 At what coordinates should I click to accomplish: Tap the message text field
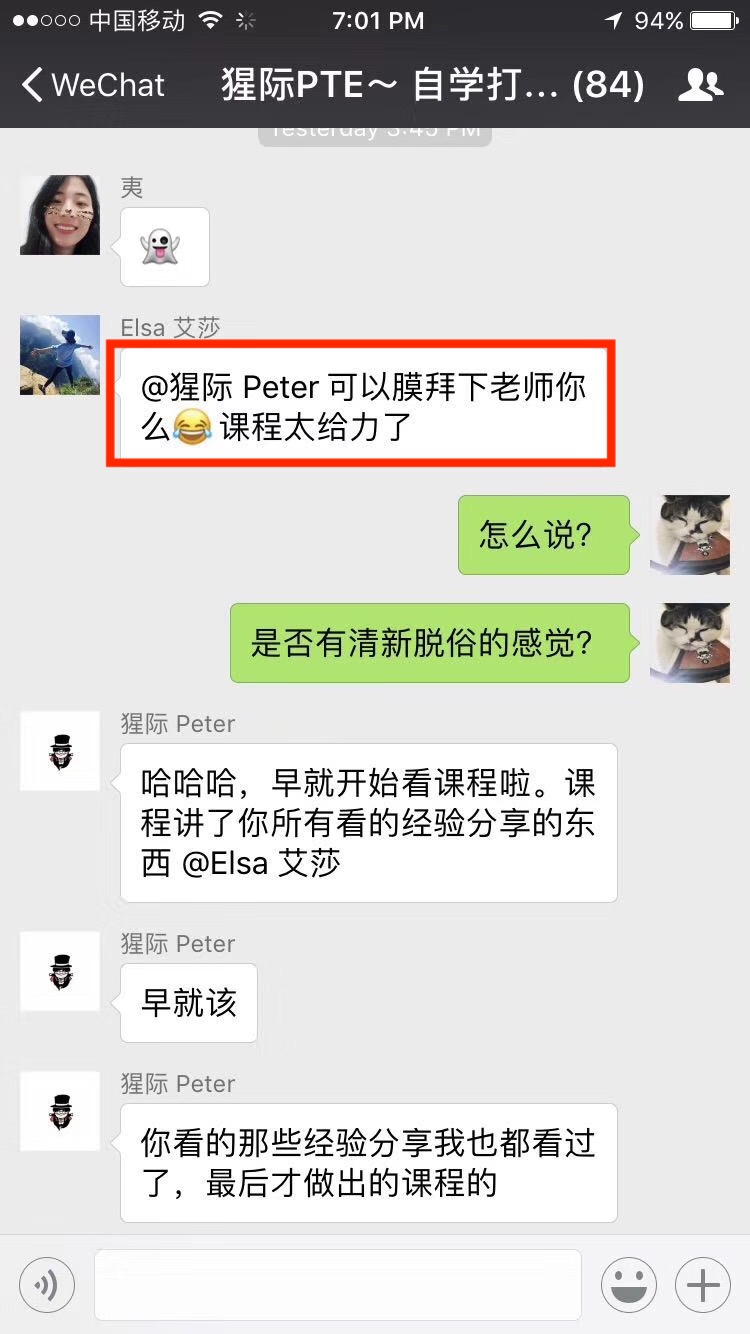coord(337,1285)
